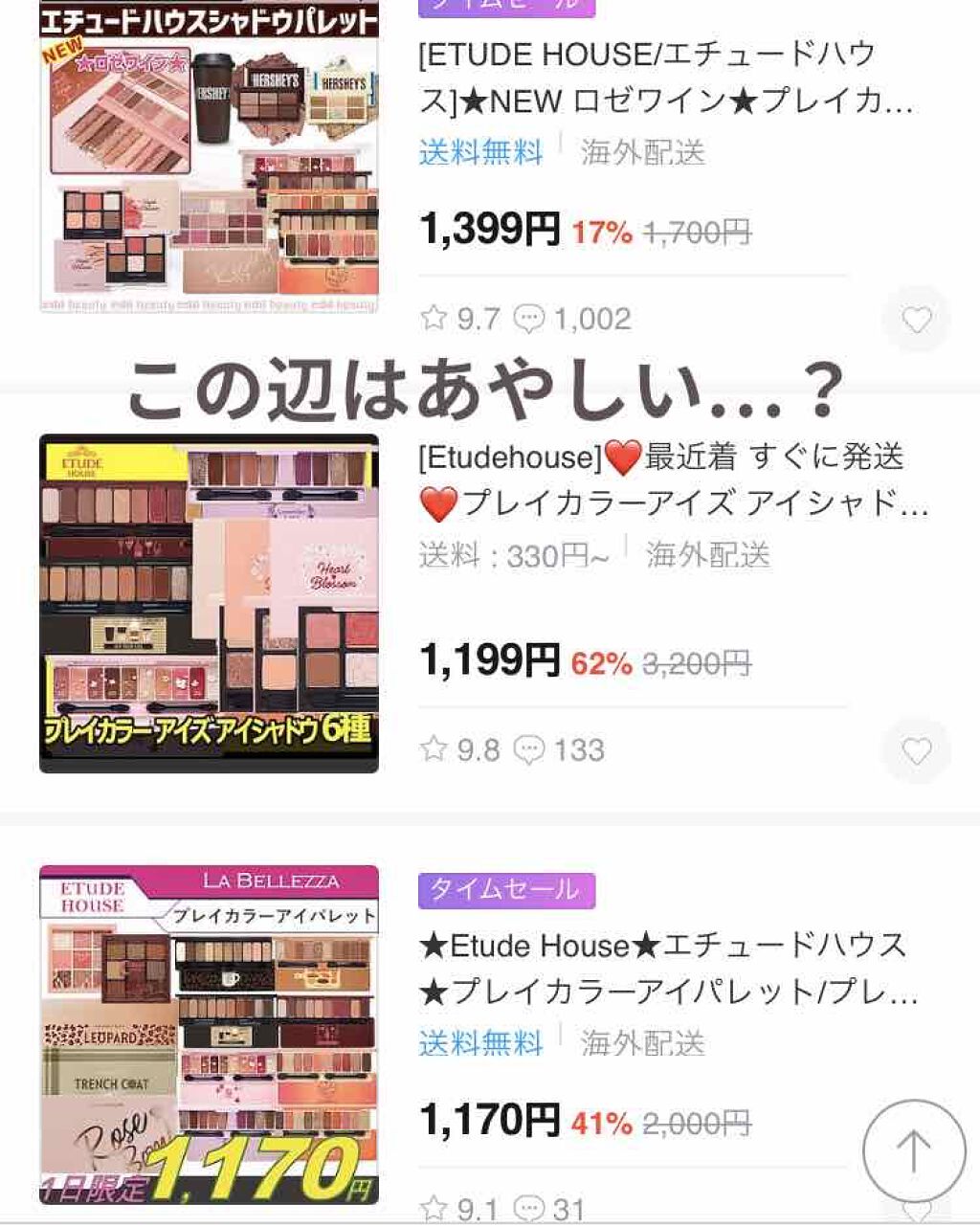Open the LA BELLEZZA プレイカラーアイパレット image
This screenshot has height=1227, width=980.
pos(209,1034)
